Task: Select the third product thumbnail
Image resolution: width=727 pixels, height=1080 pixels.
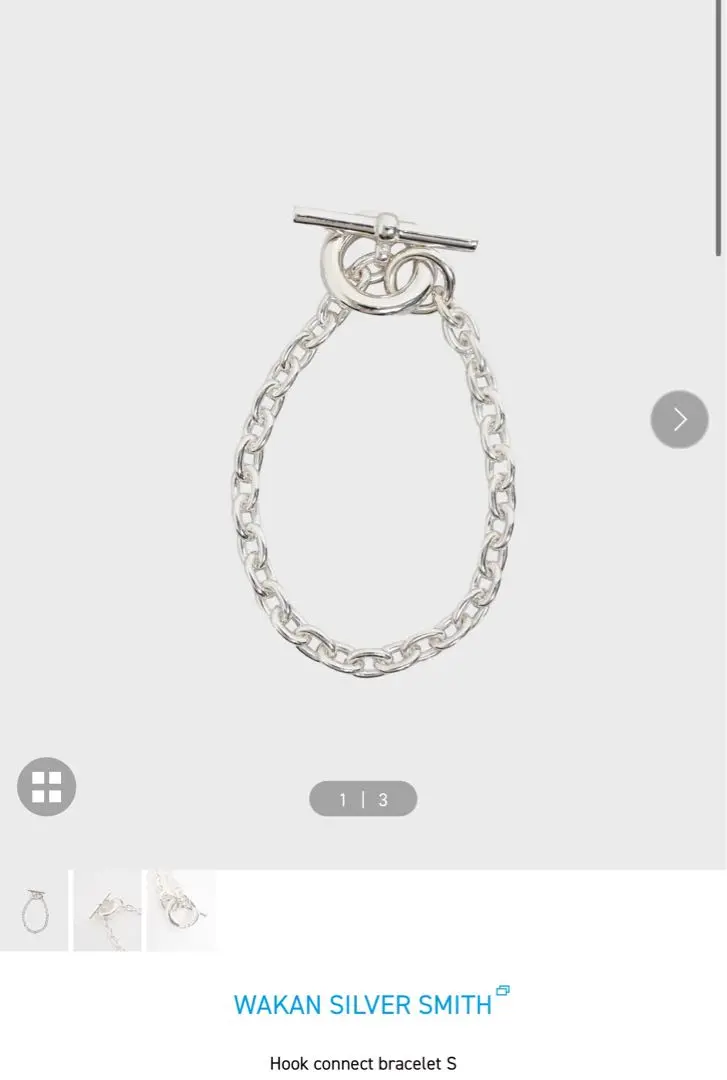Action: (181, 910)
